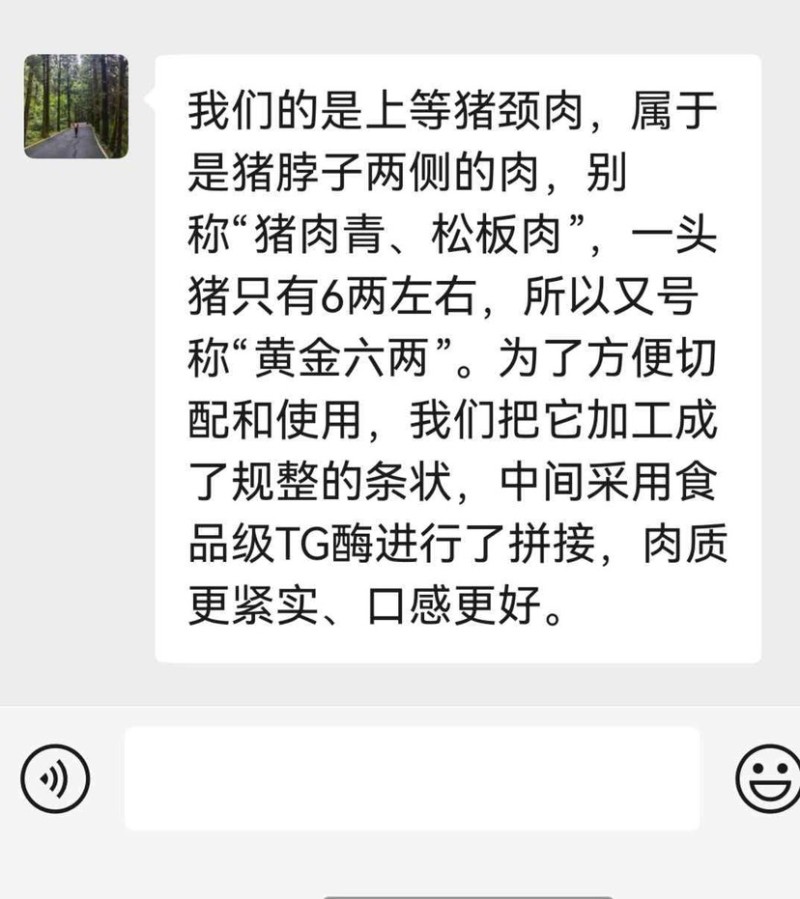Open the sender's forest avatar profile
Viewport: 800px width, 899px height.
click(x=76, y=106)
